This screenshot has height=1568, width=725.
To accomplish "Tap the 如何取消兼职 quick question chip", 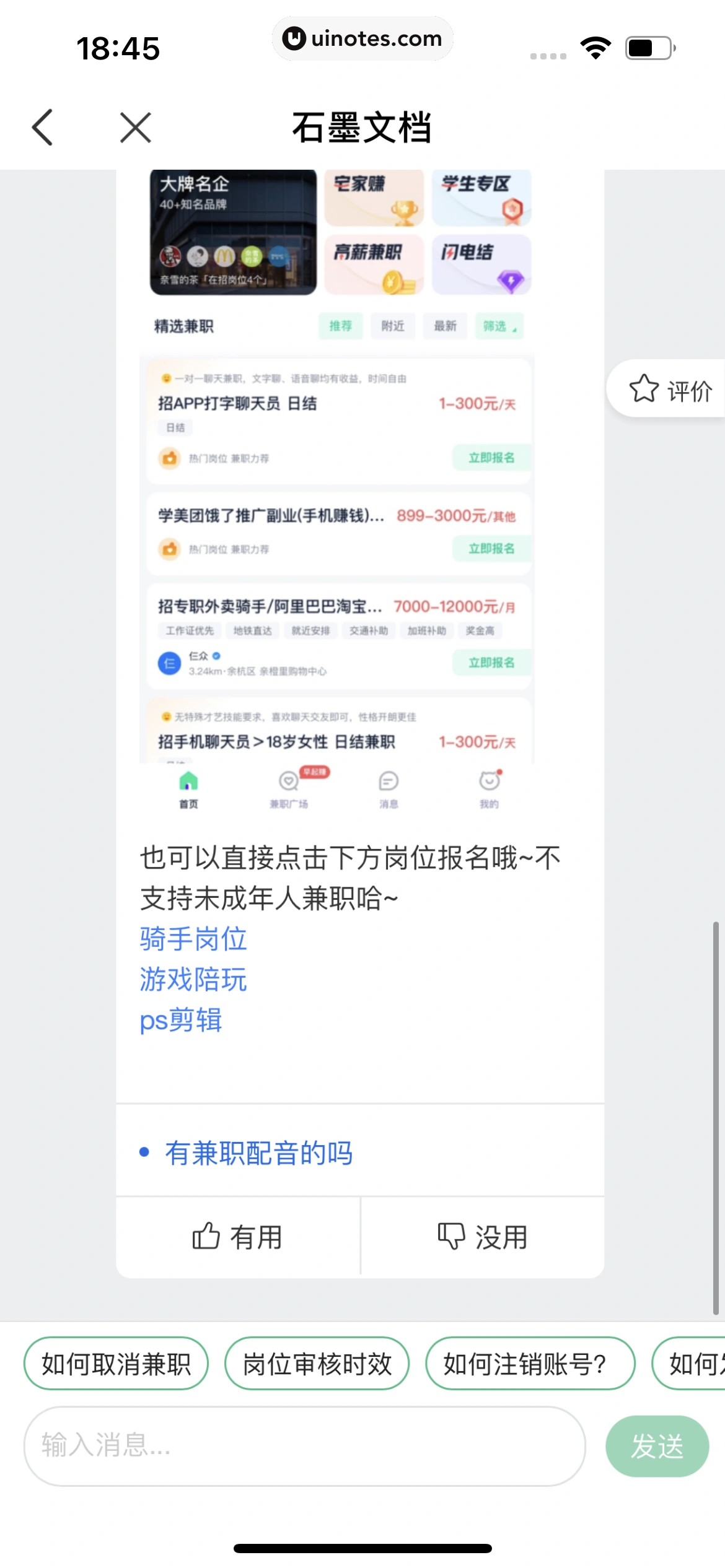I will coord(116,1364).
